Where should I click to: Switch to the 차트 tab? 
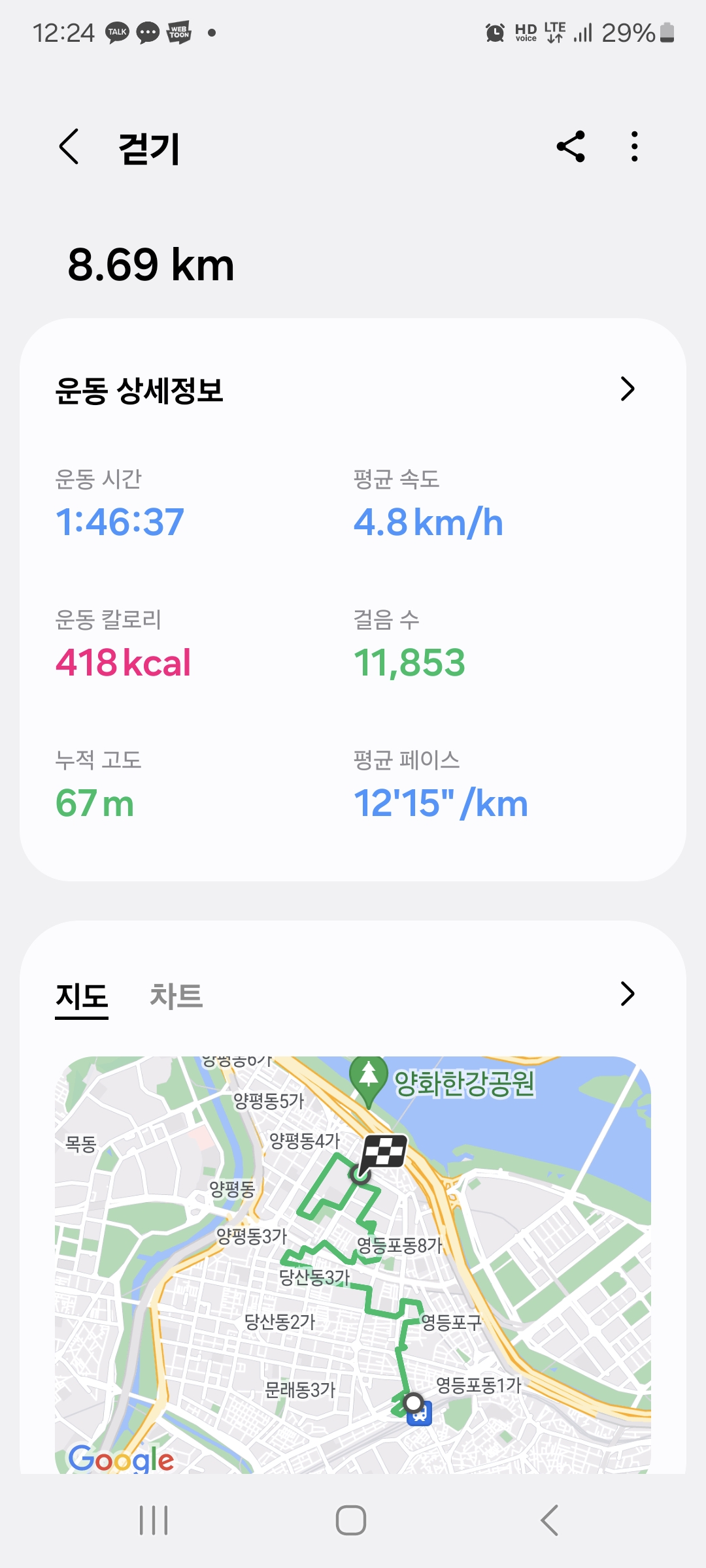[176, 996]
